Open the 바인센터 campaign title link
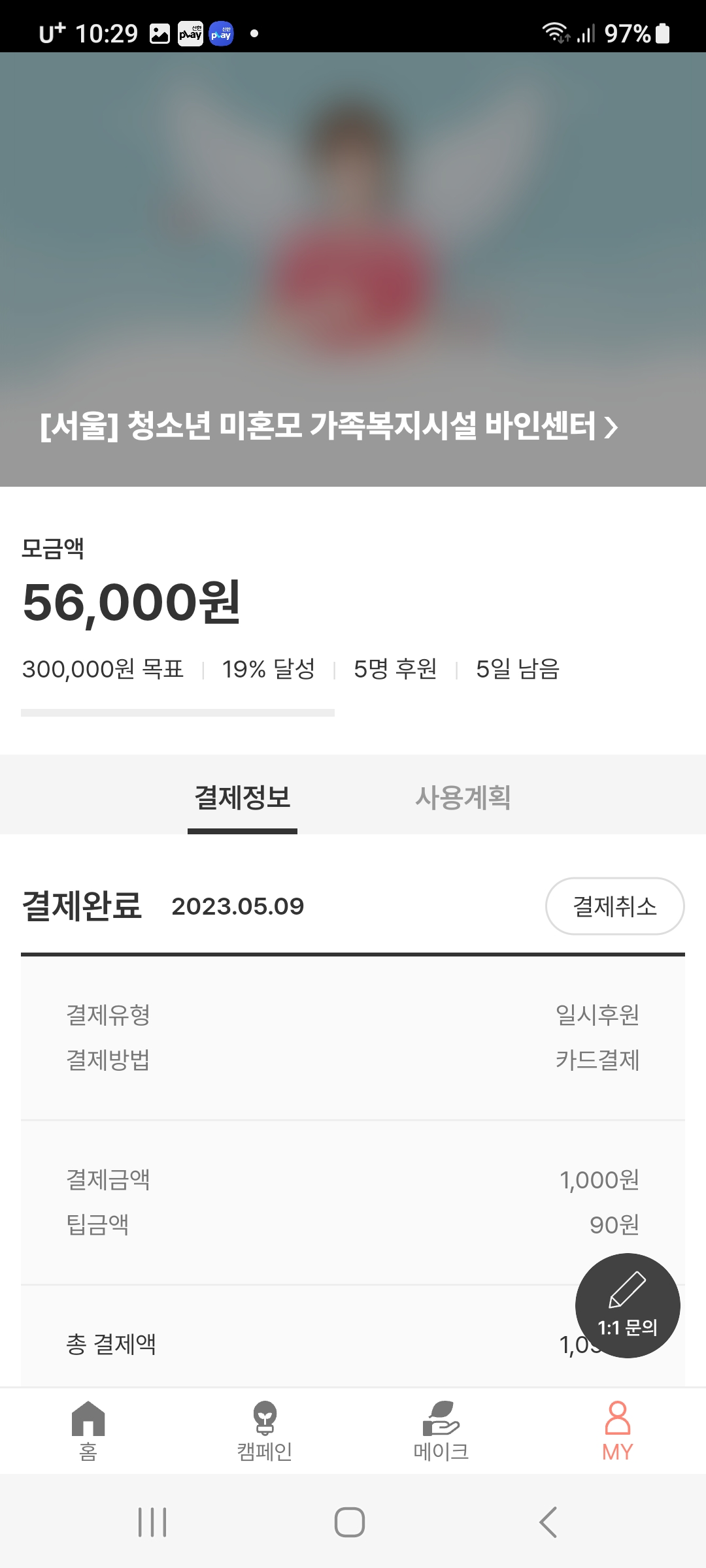Viewport: 706px width, 1568px height. coord(328,426)
